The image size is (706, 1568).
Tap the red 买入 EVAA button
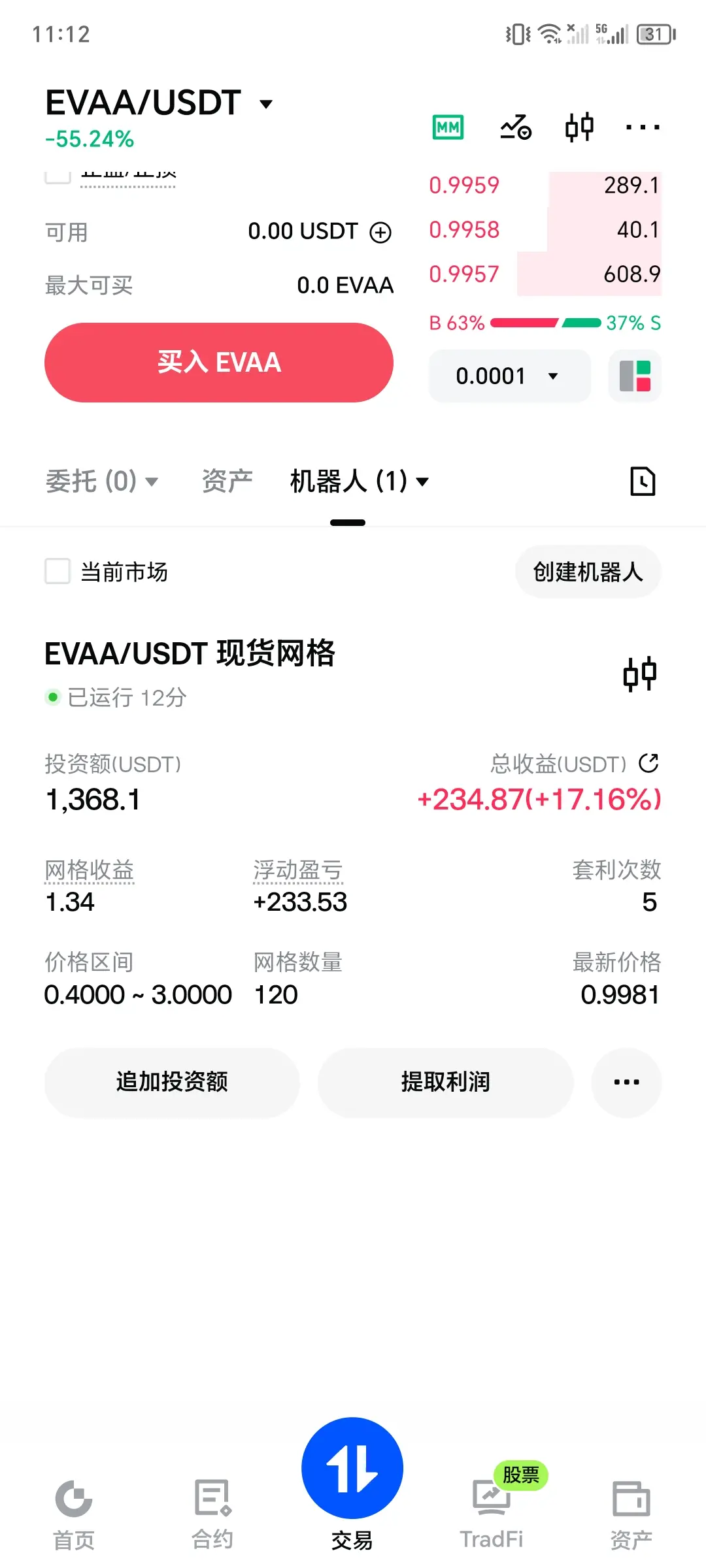219,362
